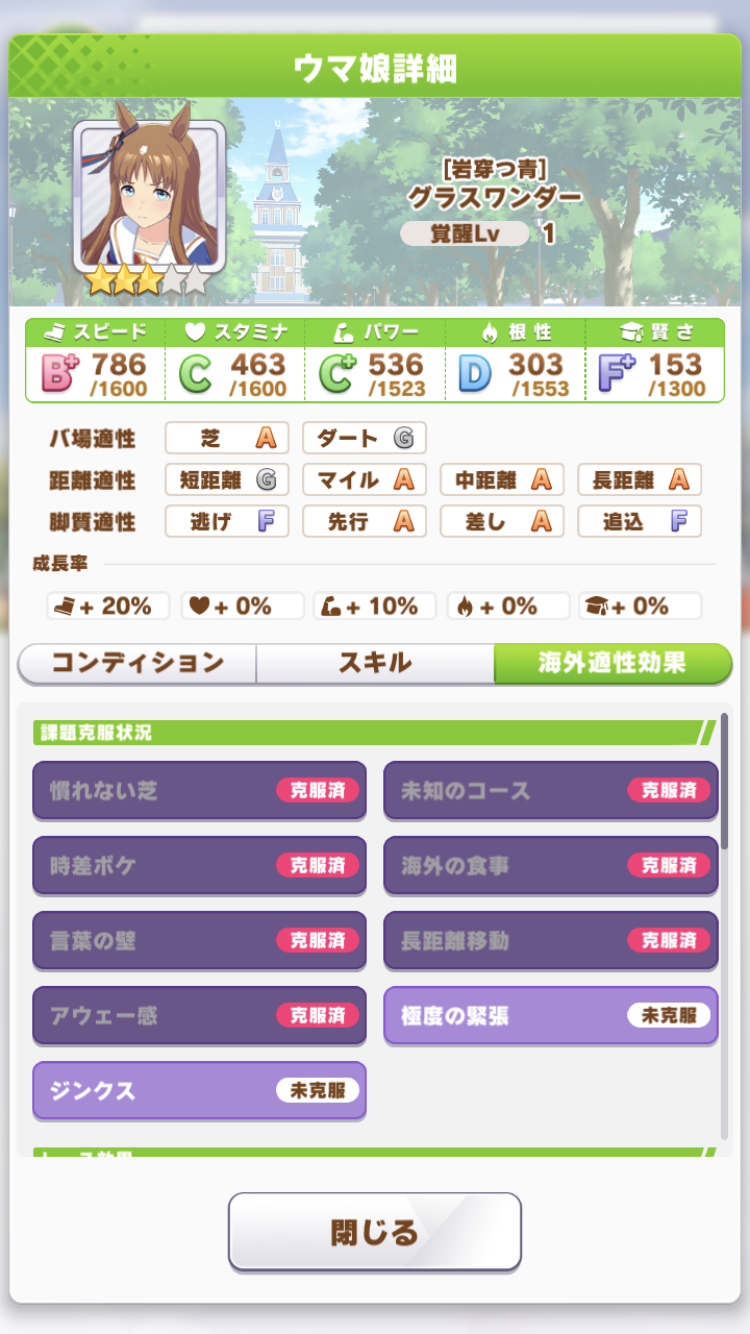
Task: Tap the 言葉の壁 challenge
Action: (199, 940)
